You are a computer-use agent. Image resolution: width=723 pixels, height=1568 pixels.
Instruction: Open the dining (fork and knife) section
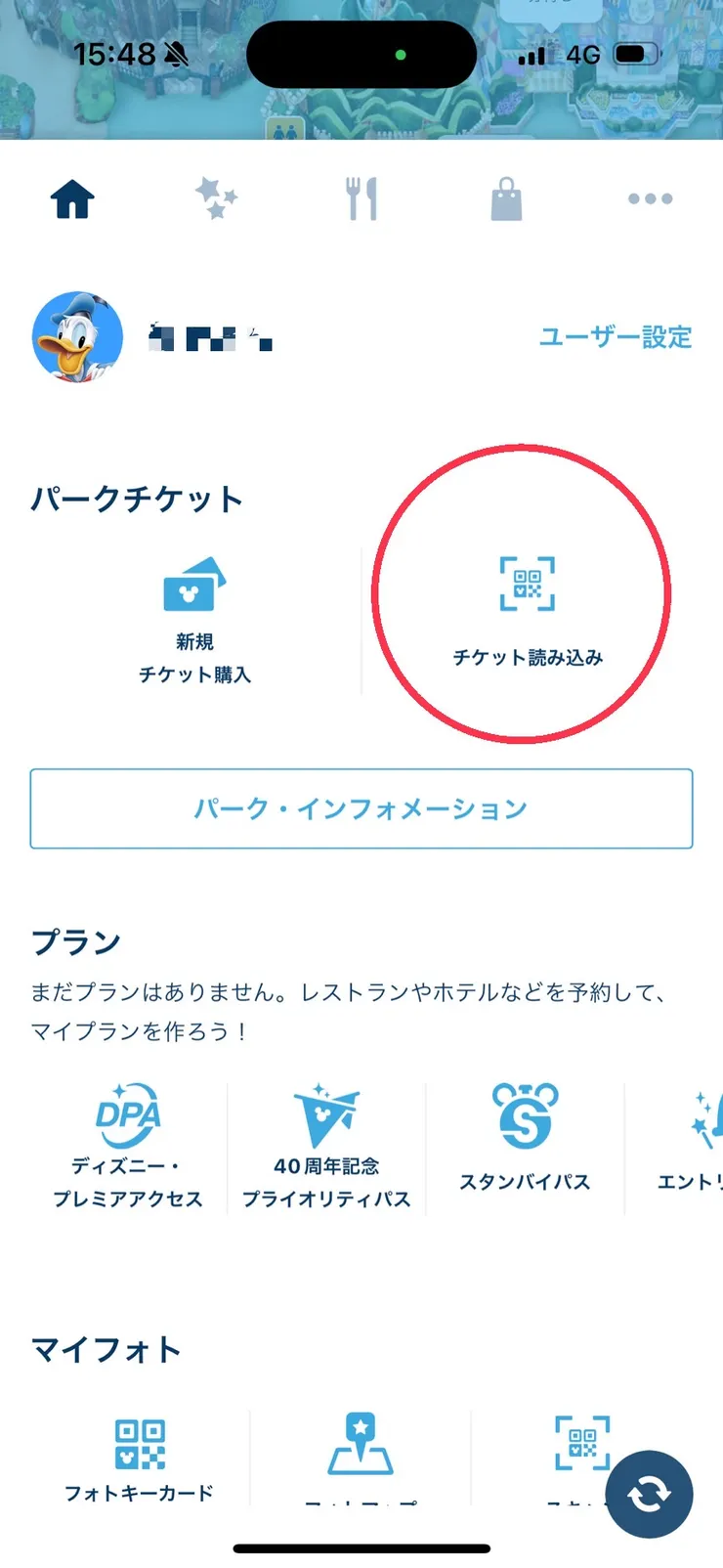[361, 198]
